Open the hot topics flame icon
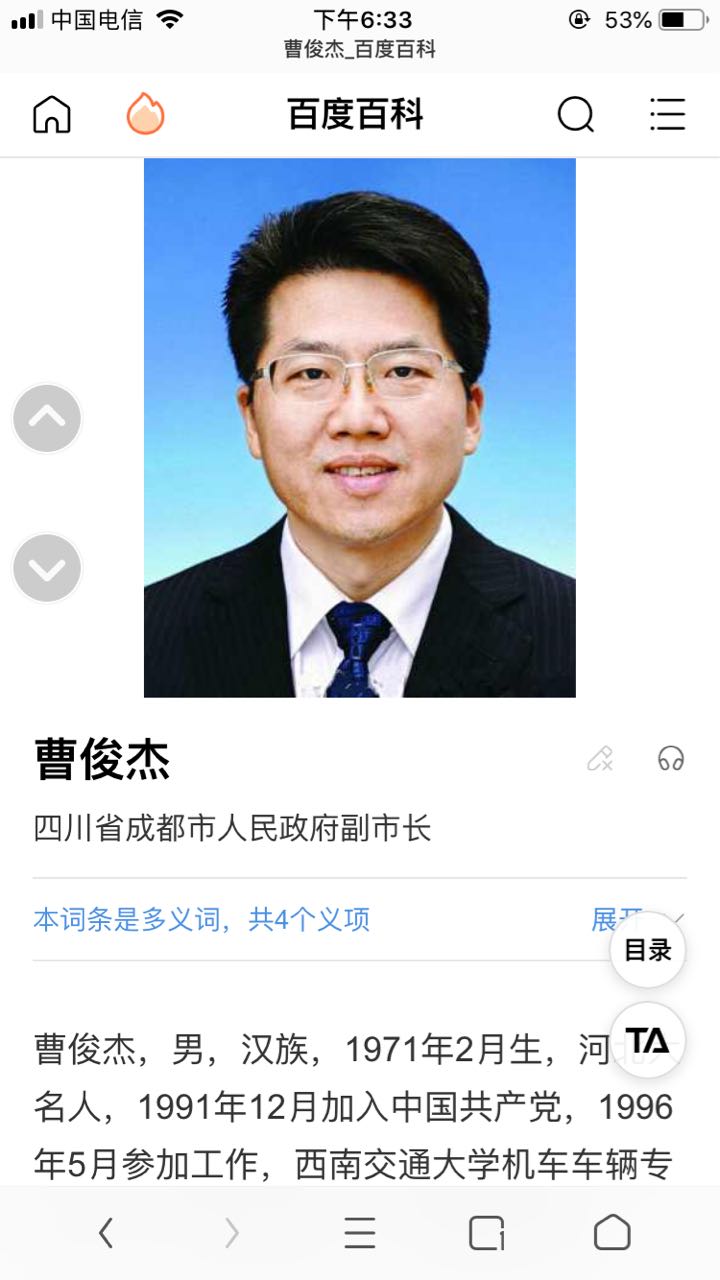 coord(146,115)
